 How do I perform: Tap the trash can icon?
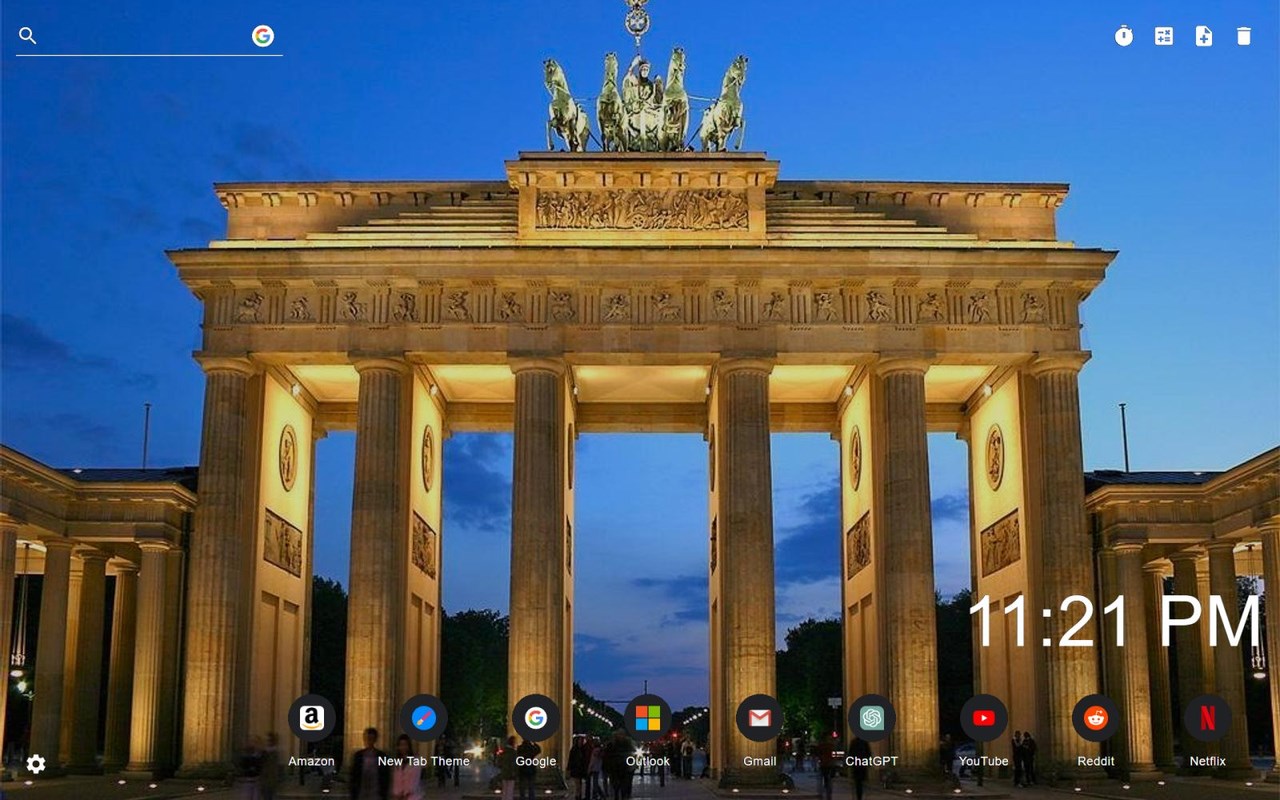[1244, 36]
